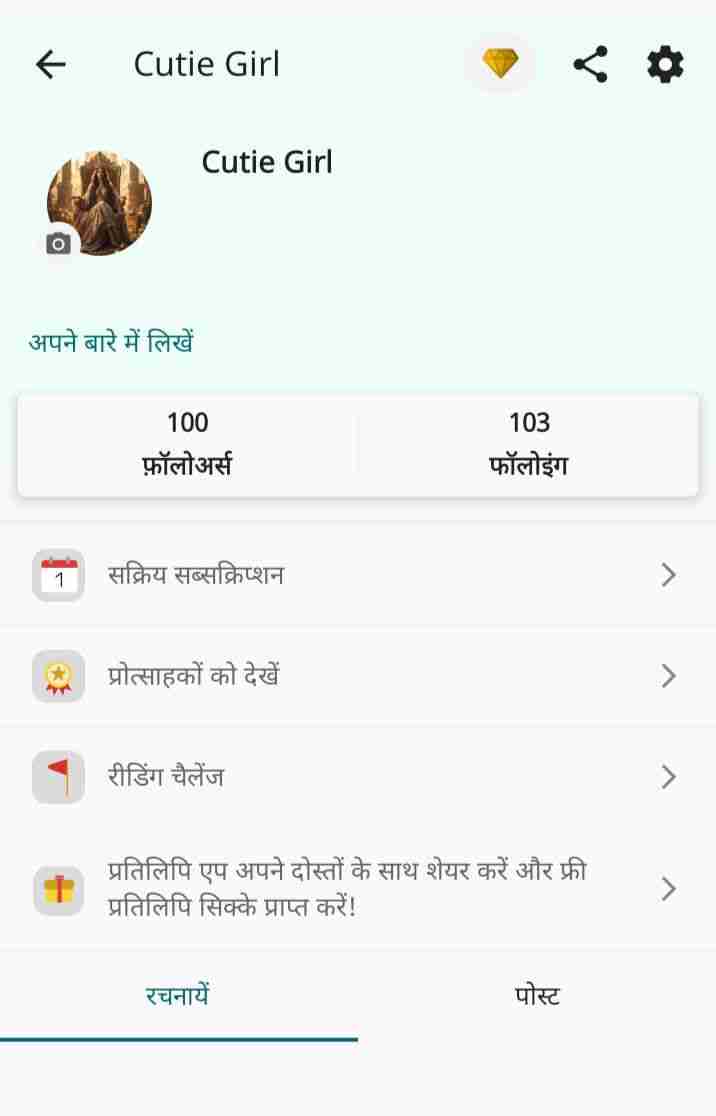
Task: Open सक्रिय सब्सक्रिप्शन row
Action: tap(357, 575)
